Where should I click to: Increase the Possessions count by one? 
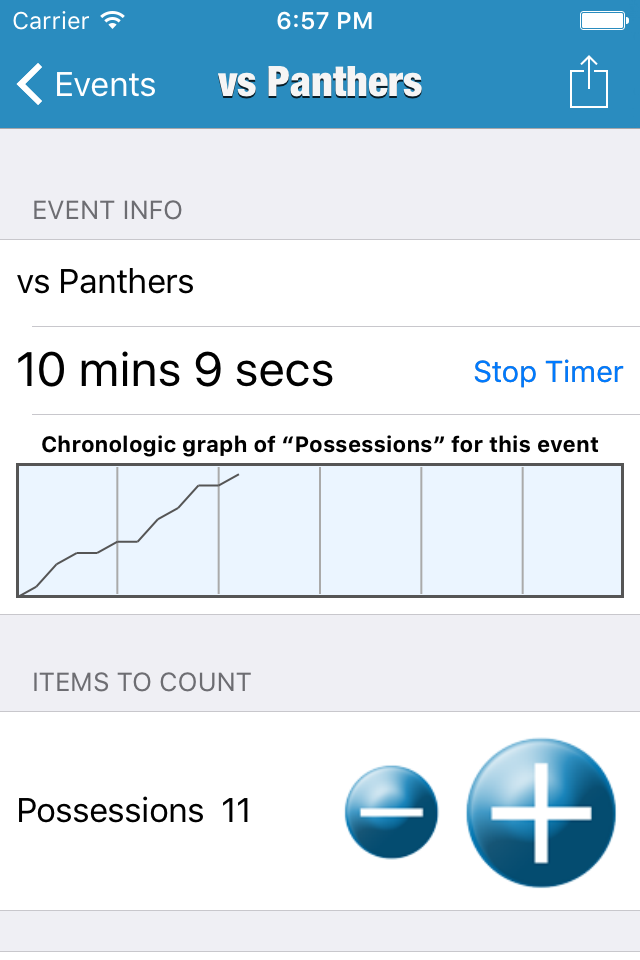tap(541, 812)
